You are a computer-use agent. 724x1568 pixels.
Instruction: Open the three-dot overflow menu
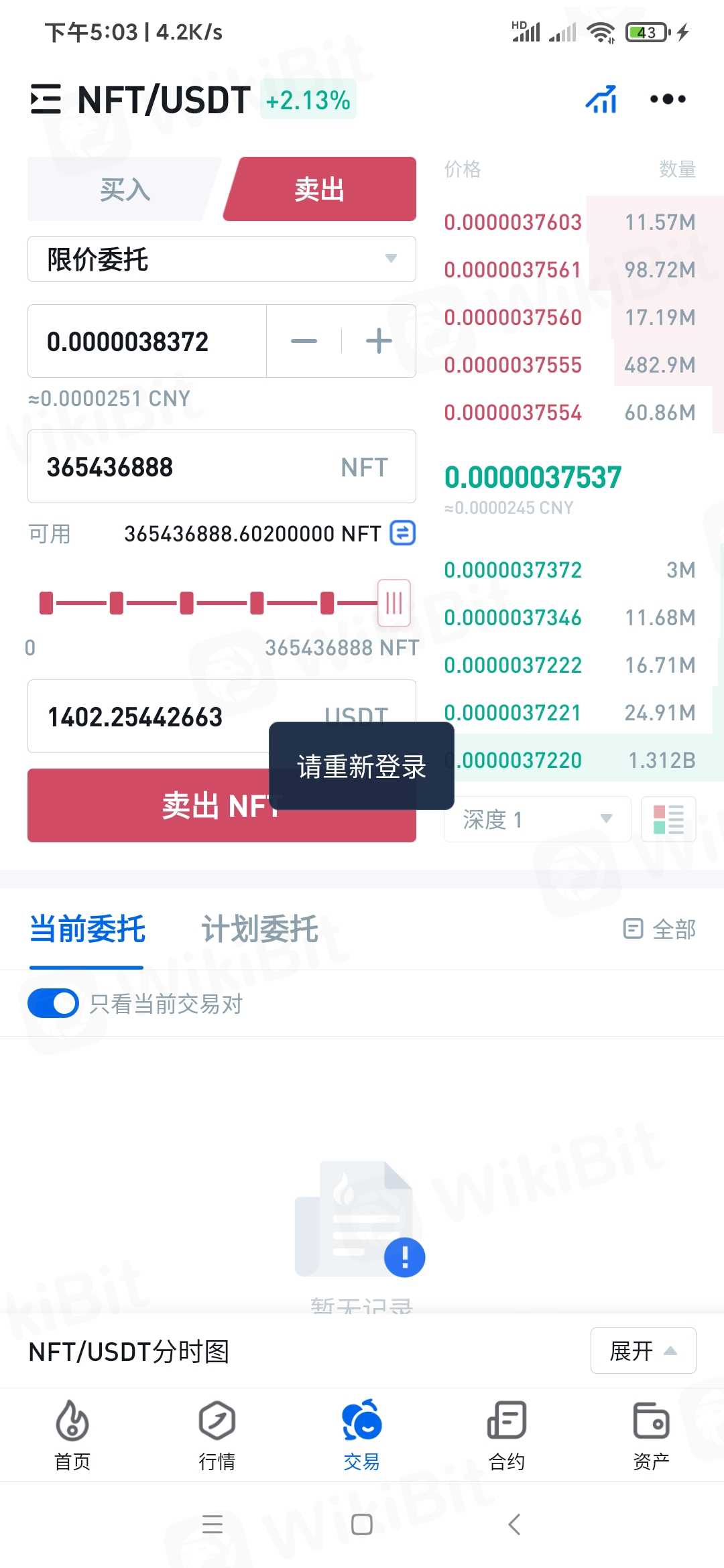tap(668, 100)
